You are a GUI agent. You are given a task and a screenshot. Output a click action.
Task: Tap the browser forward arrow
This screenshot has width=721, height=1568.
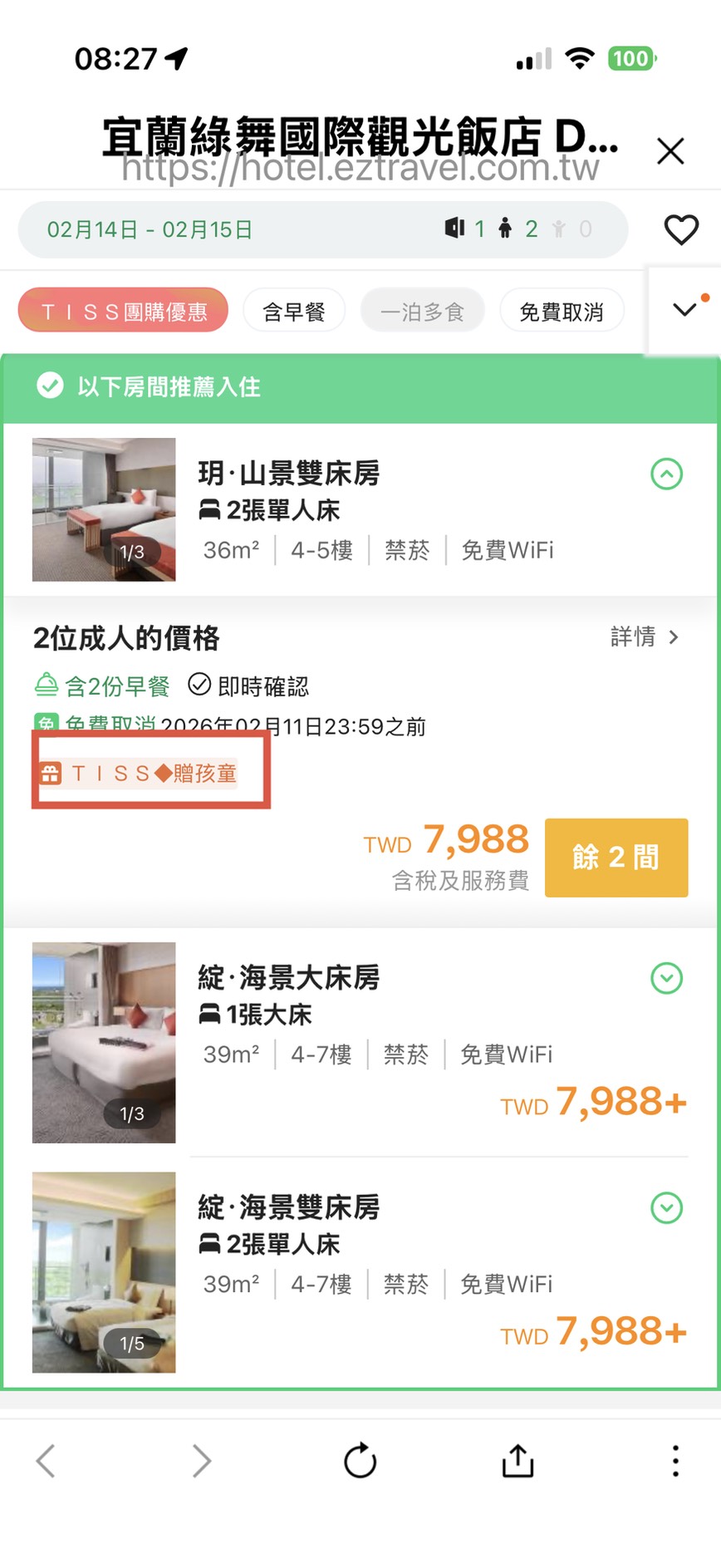point(201,1461)
